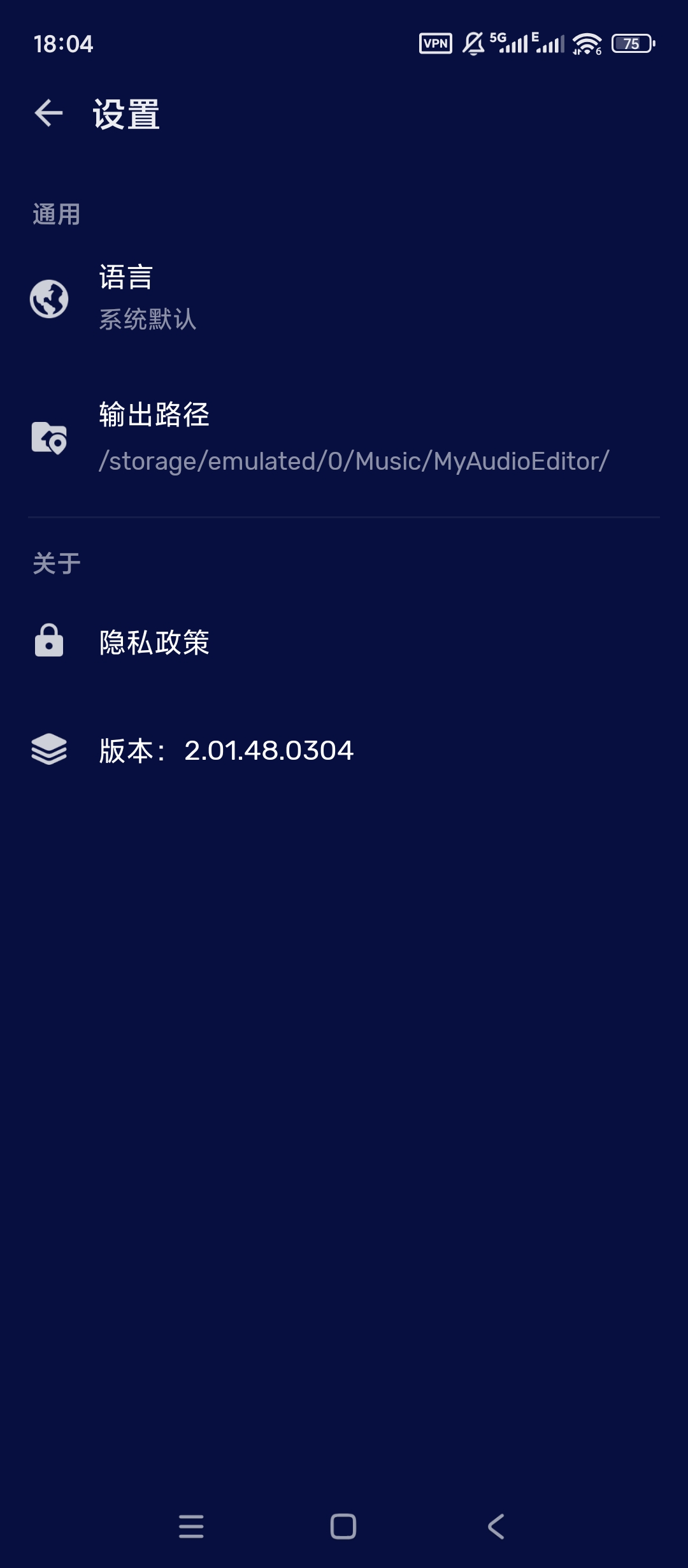Select the 通用 section header
The width and height of the screenshot is (688, 1568).
tap(56, 214)
